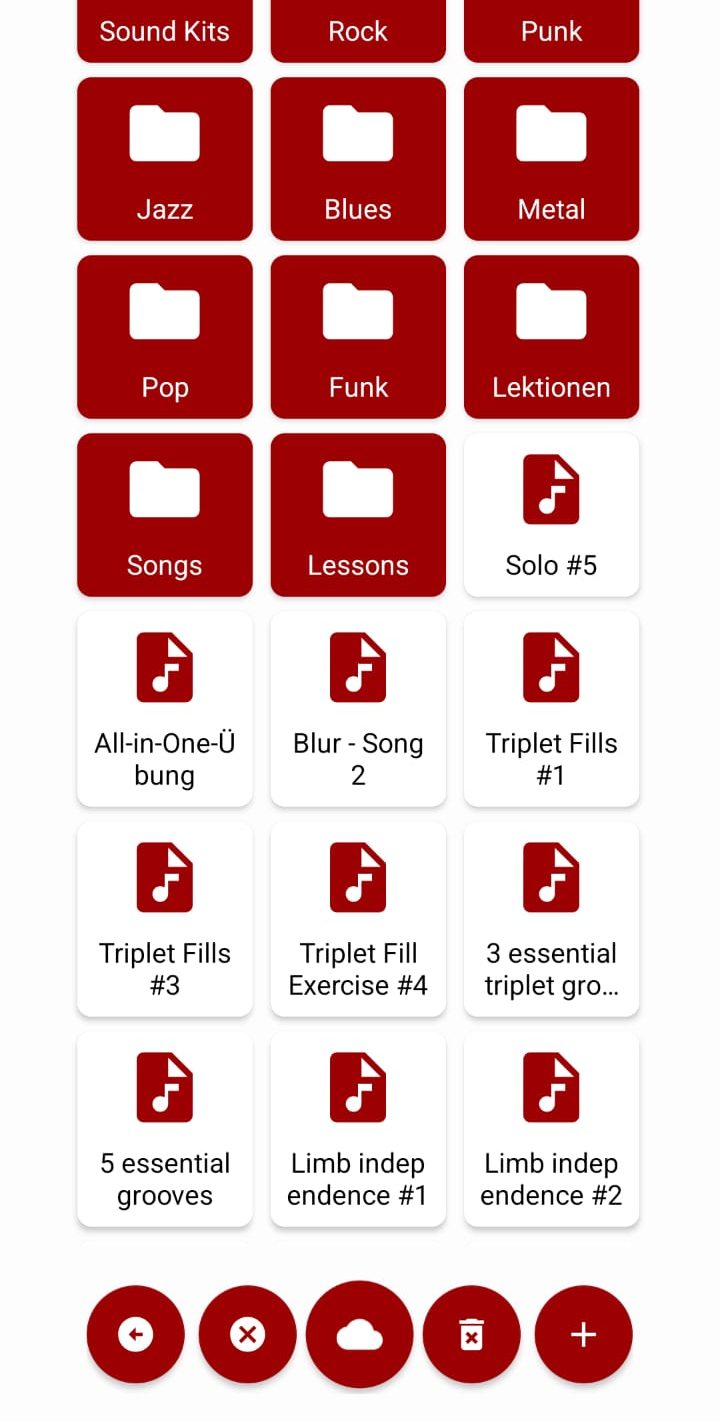Open the All-in-One-Übung file
This screenshot has height=1422, width=720.
coord(165,709)
